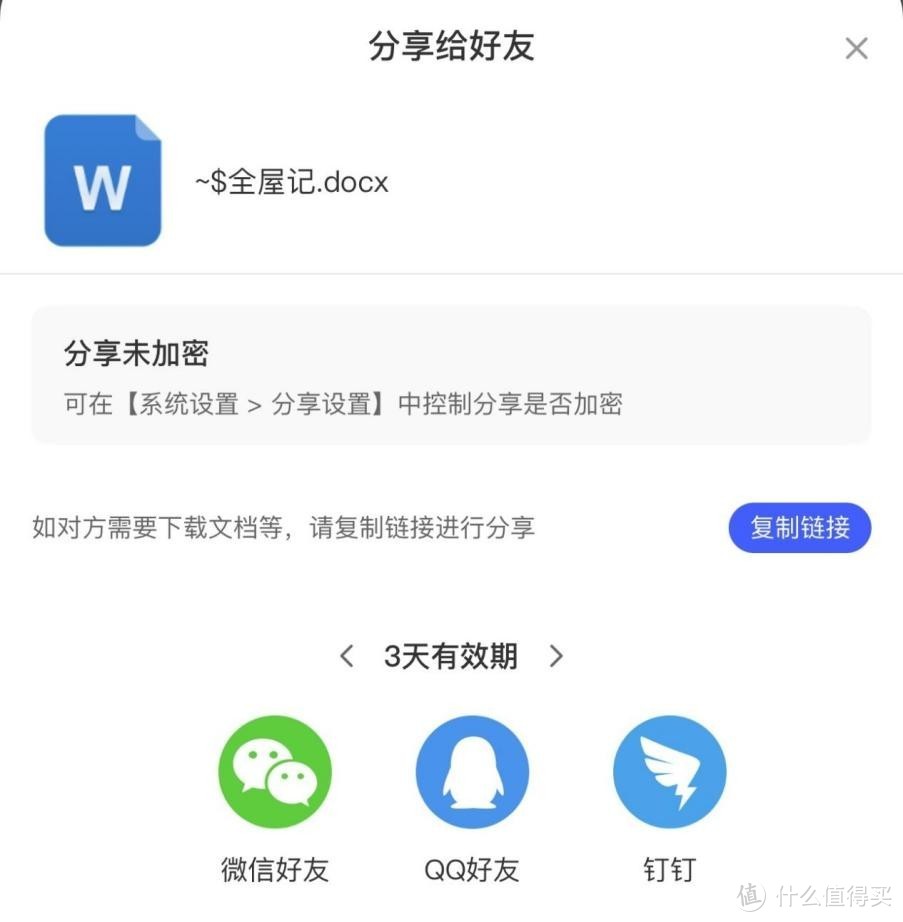
Task: Select the 钉钉 label under its icon
Action: pyautogui.click(x=668, y=869)
